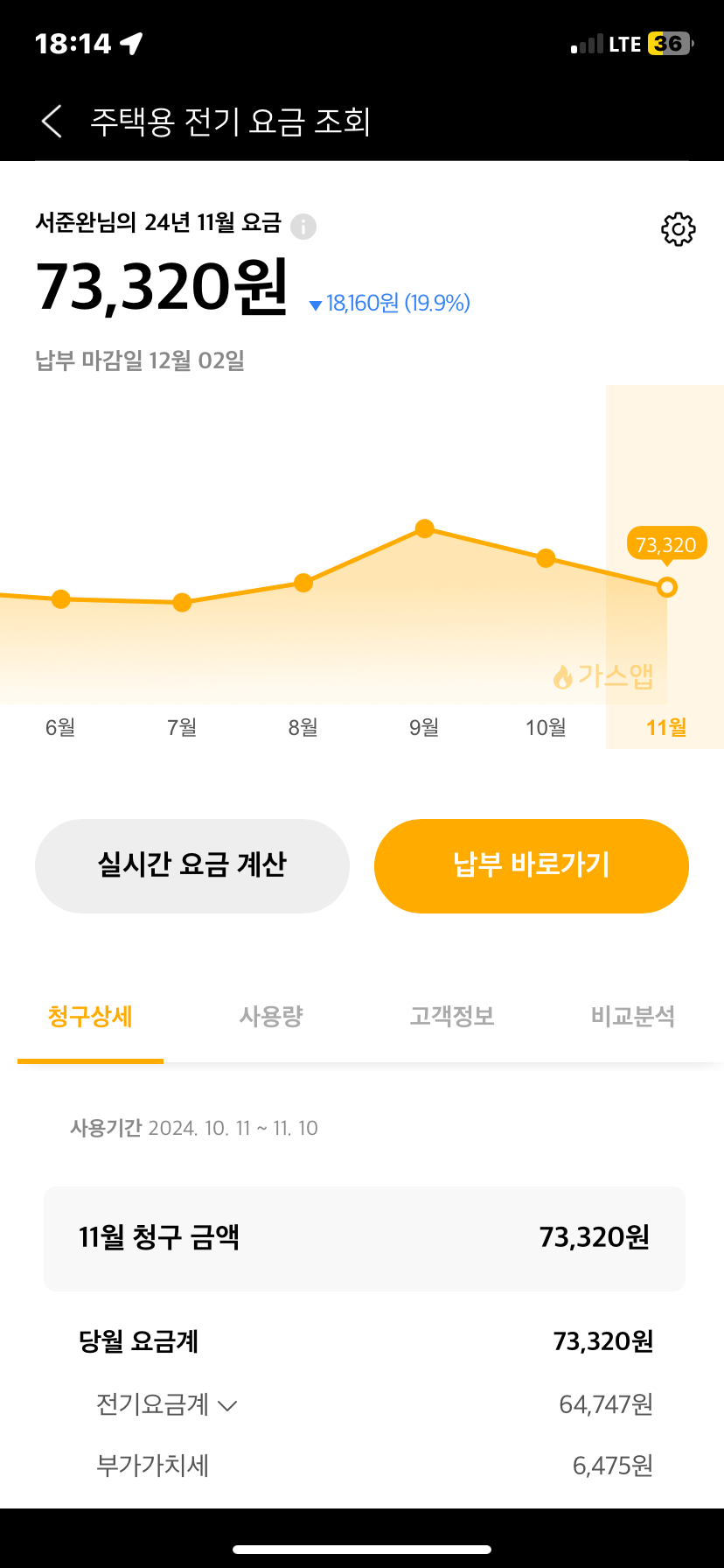Select the 9월 point on the chart
Viewport: 724px width, 1568px height.
point(424,528)
